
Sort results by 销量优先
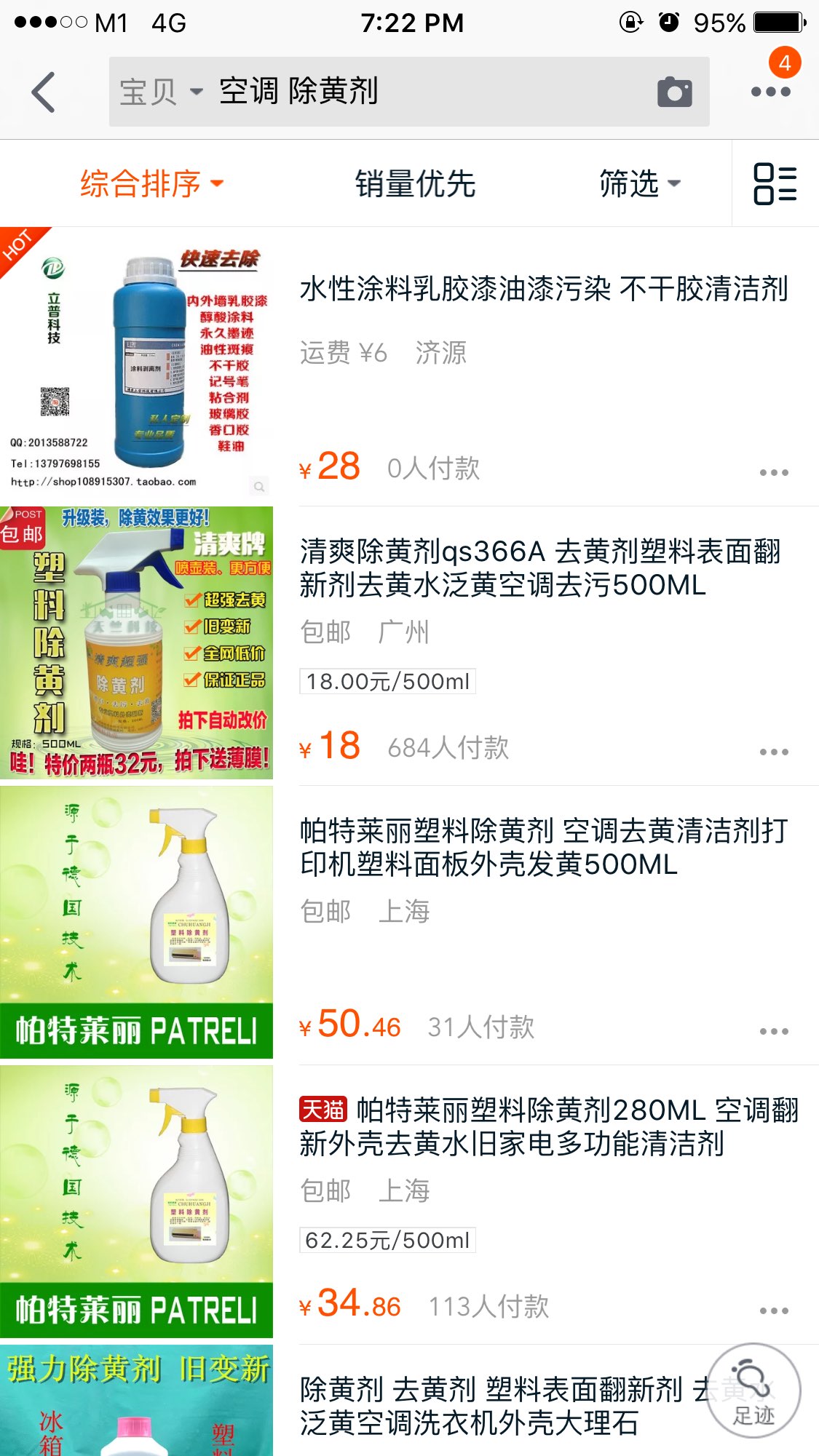pos(415,183)
